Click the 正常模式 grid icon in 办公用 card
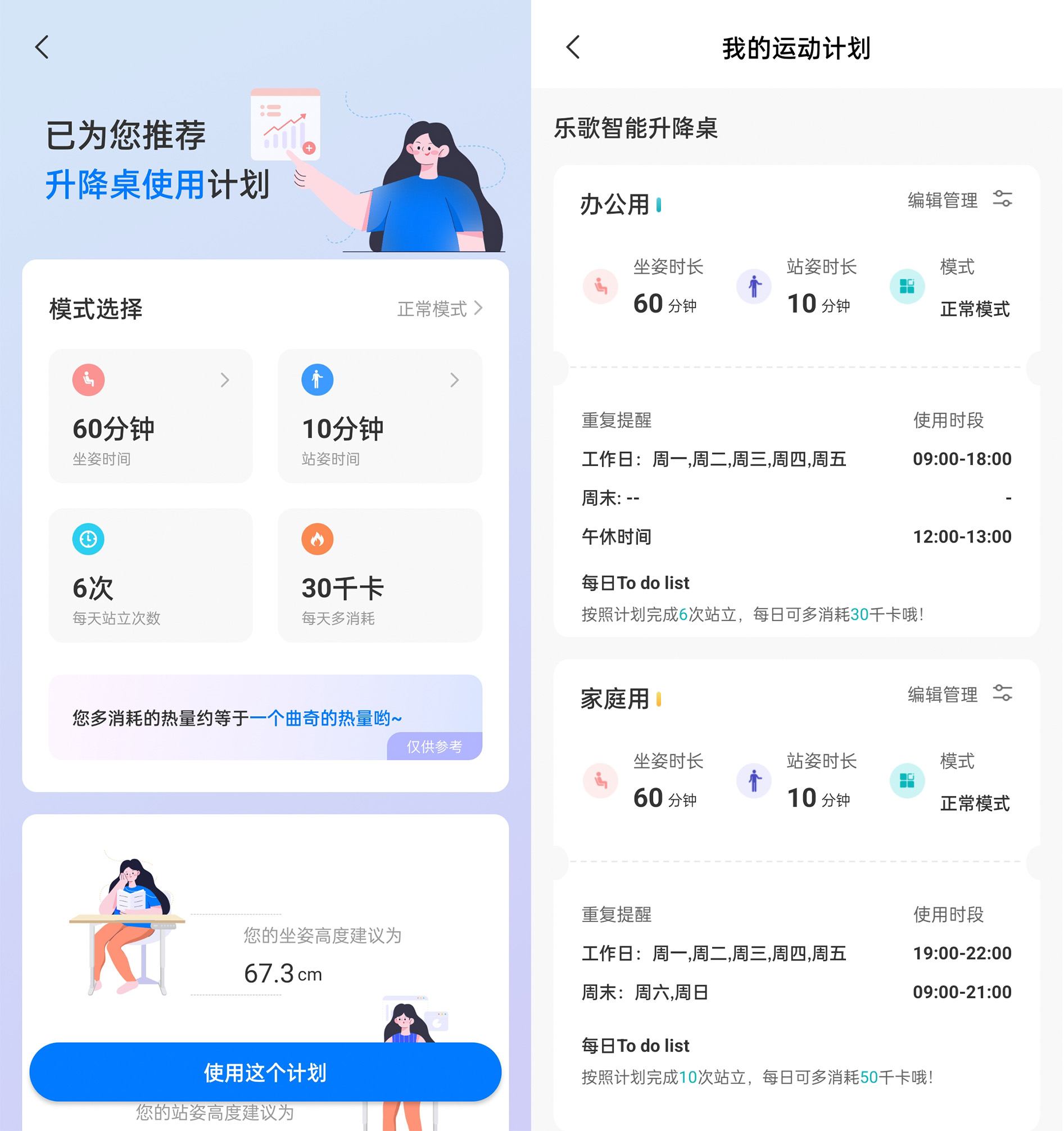Viewport: 1064px width, 1131px height. click(907, 287)
